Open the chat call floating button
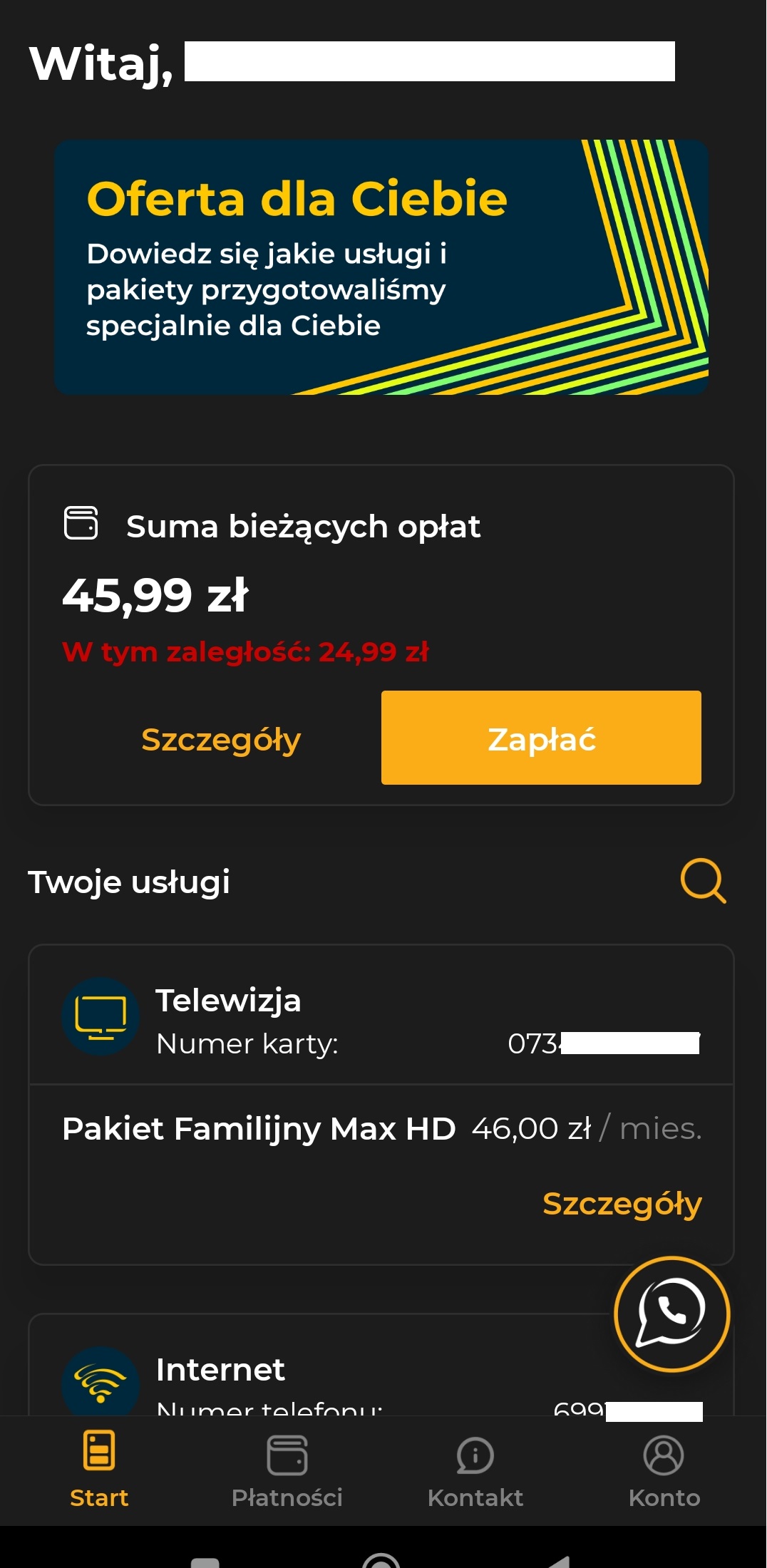The height and width of the screenshot is (1568, 767). [x=671, y=1314]
